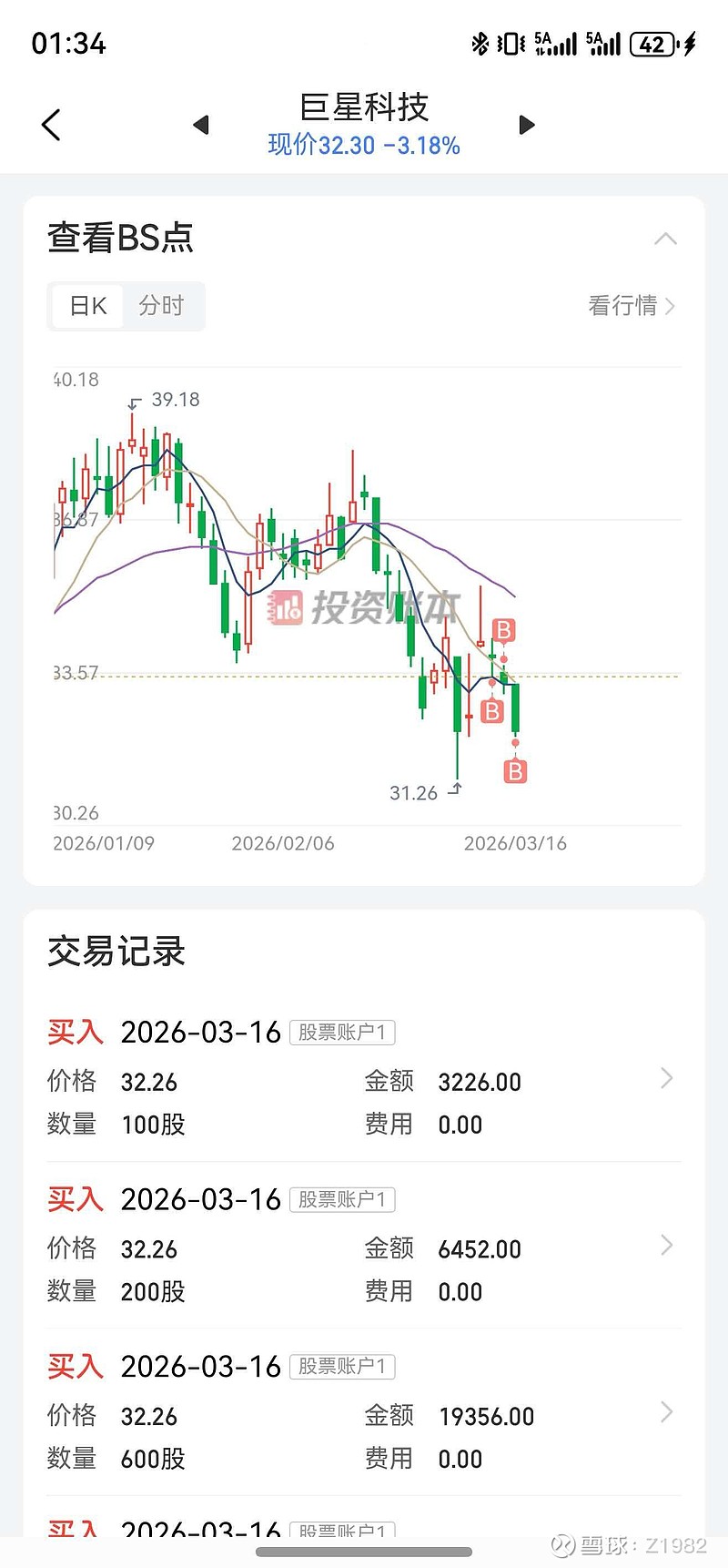Open 看行情 market quotes link
Image resolution: width=728 pixels, height=1568 pixels.
pyautogui.click(x=631, y=306)
